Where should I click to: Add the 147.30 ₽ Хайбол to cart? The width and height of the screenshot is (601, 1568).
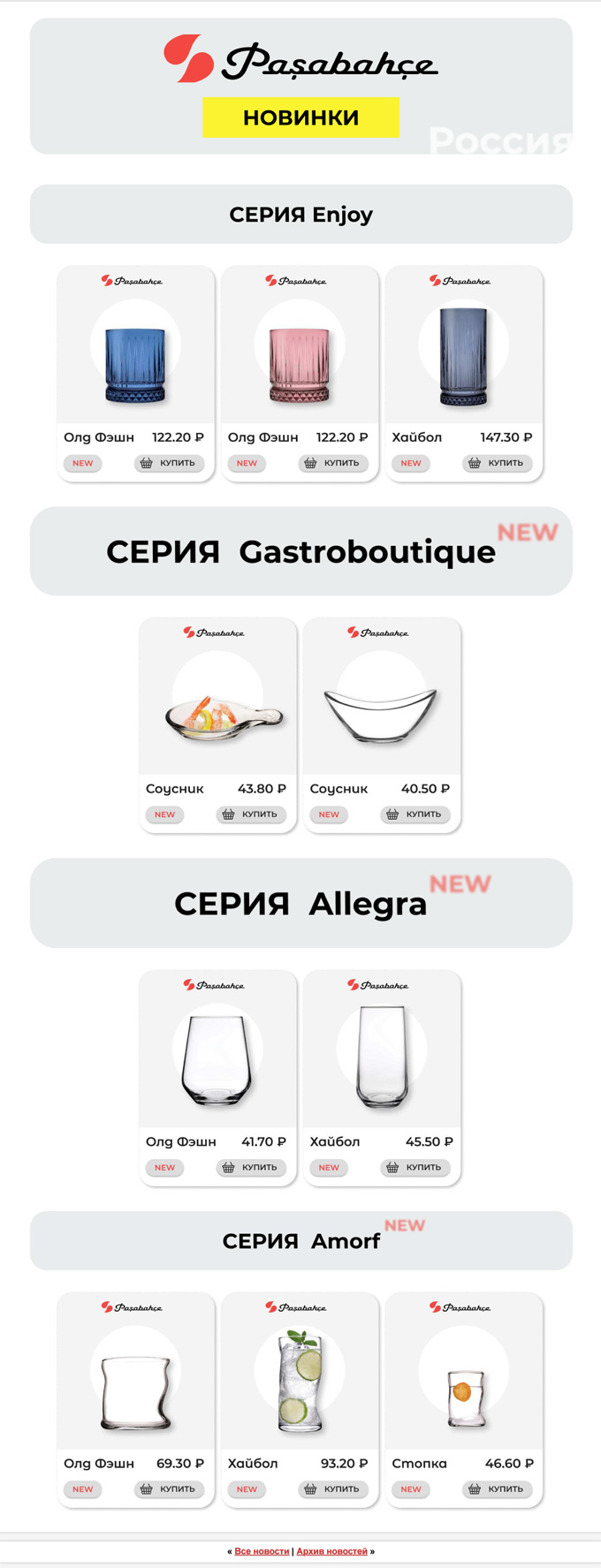click(498, 463)
